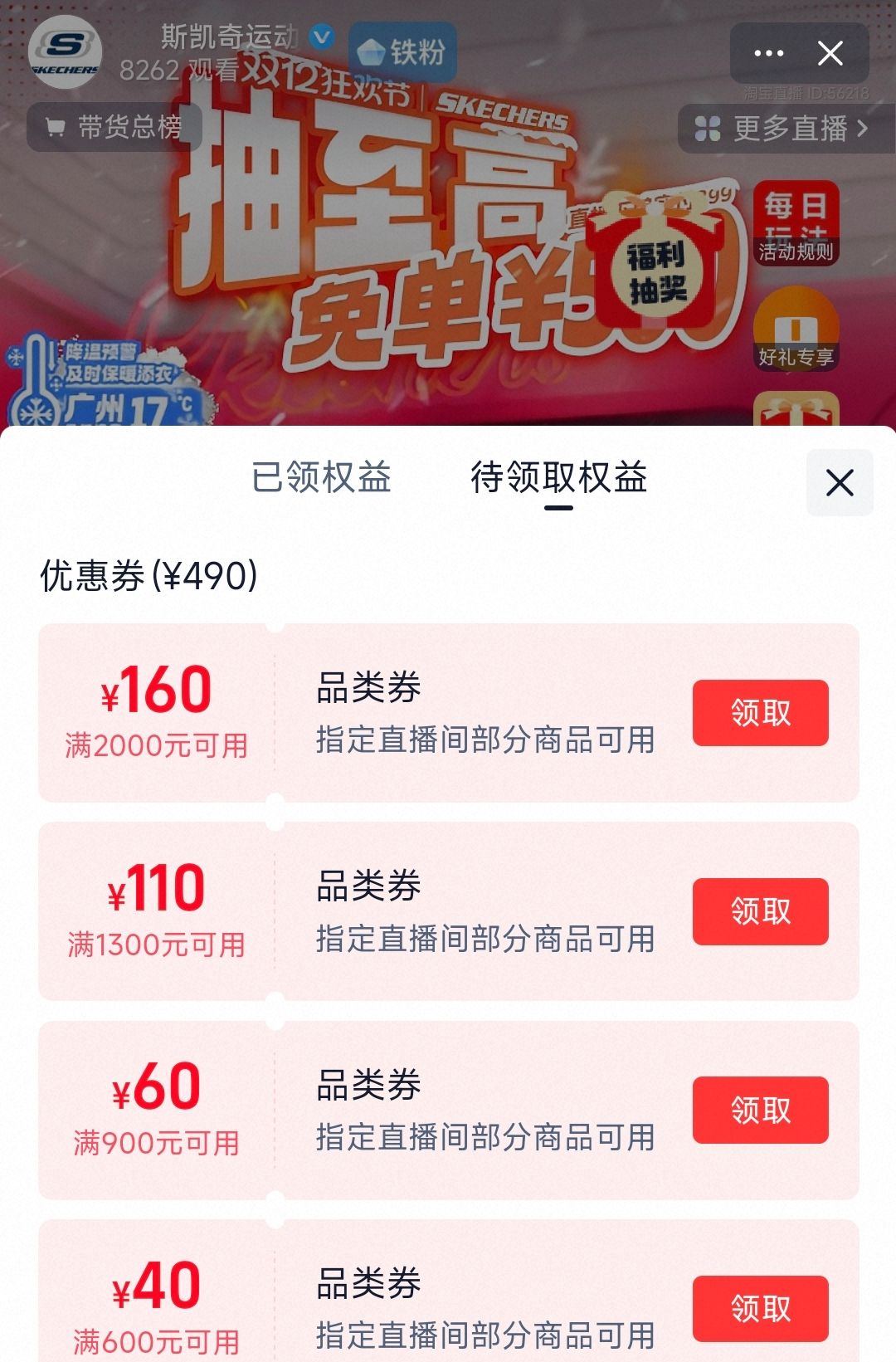
Task: Open the 福利抽奖 lottery gift
Action: tap(655, 267)
